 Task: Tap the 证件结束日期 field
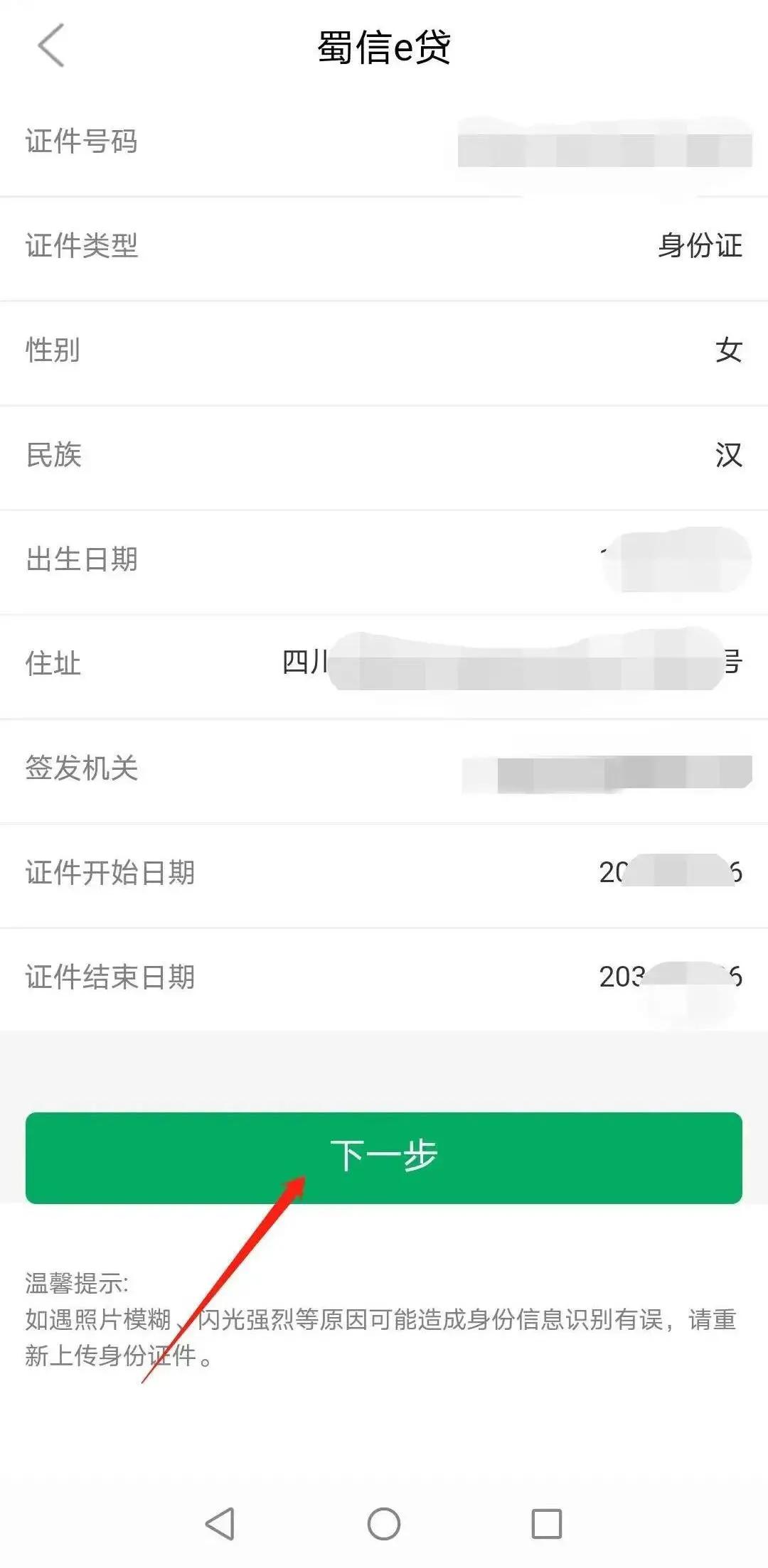tap(384, 978)
